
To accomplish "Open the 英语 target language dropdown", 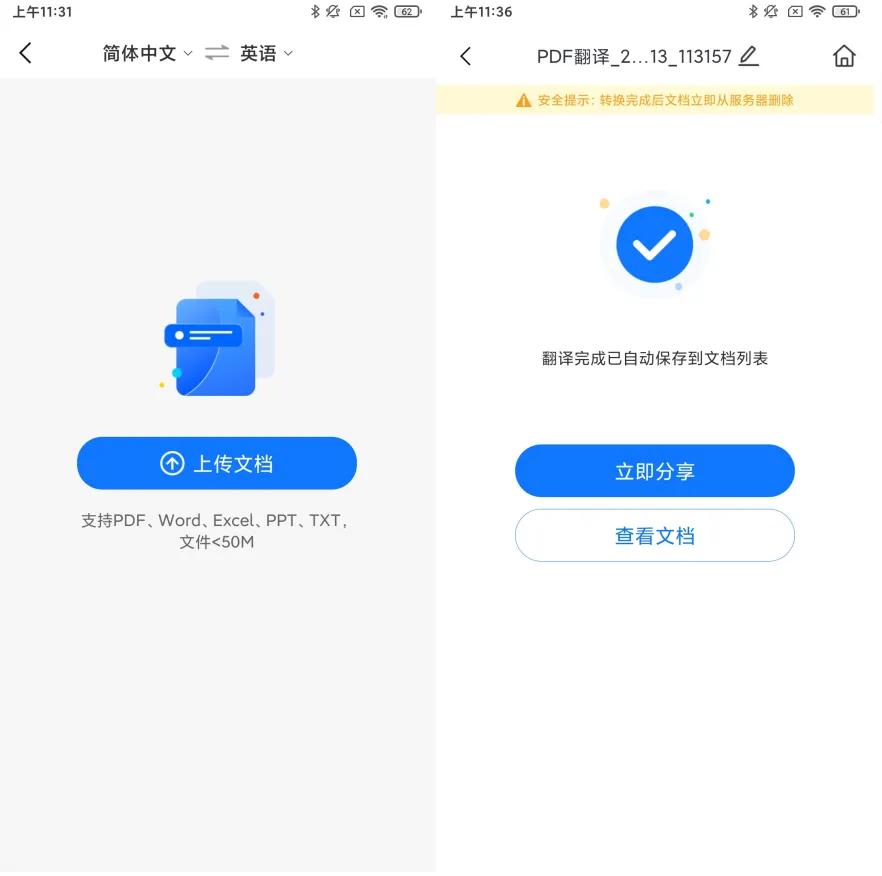I will pyautogui.click(x=266, y=54).
